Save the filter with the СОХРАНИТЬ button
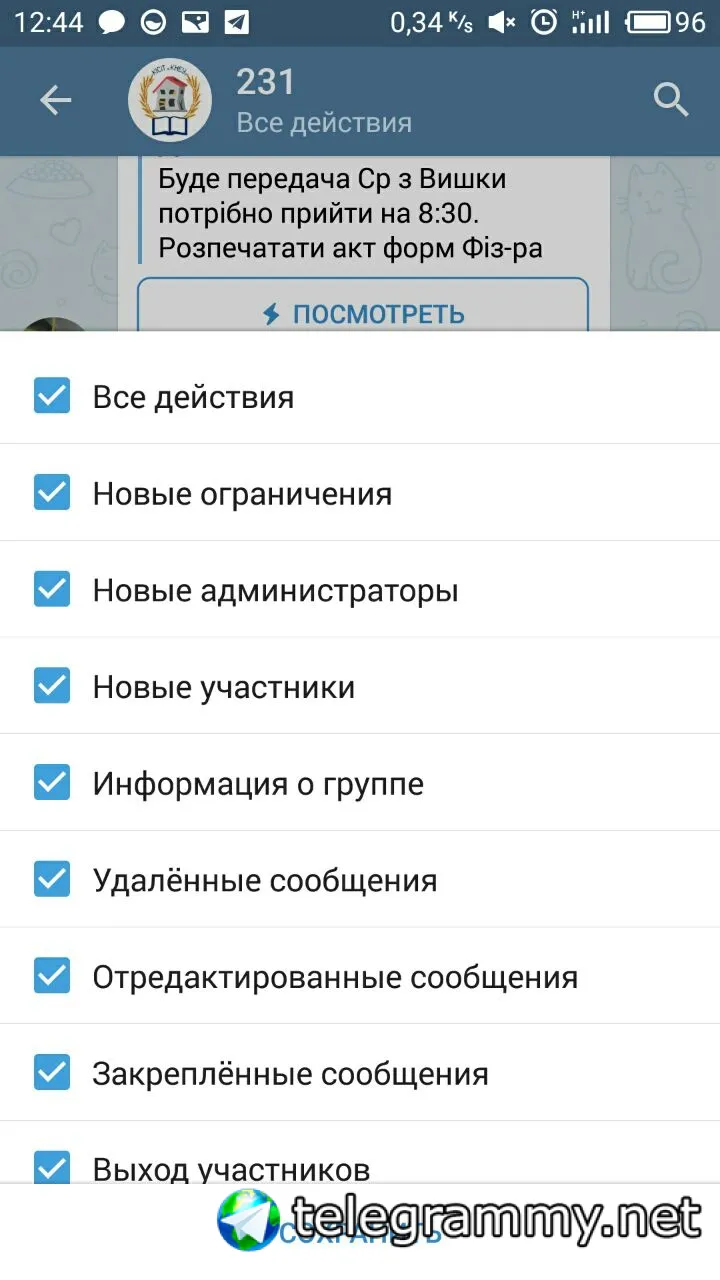Image resolution: width=720 pixels, height=1280 pixels. (360, 1233)
